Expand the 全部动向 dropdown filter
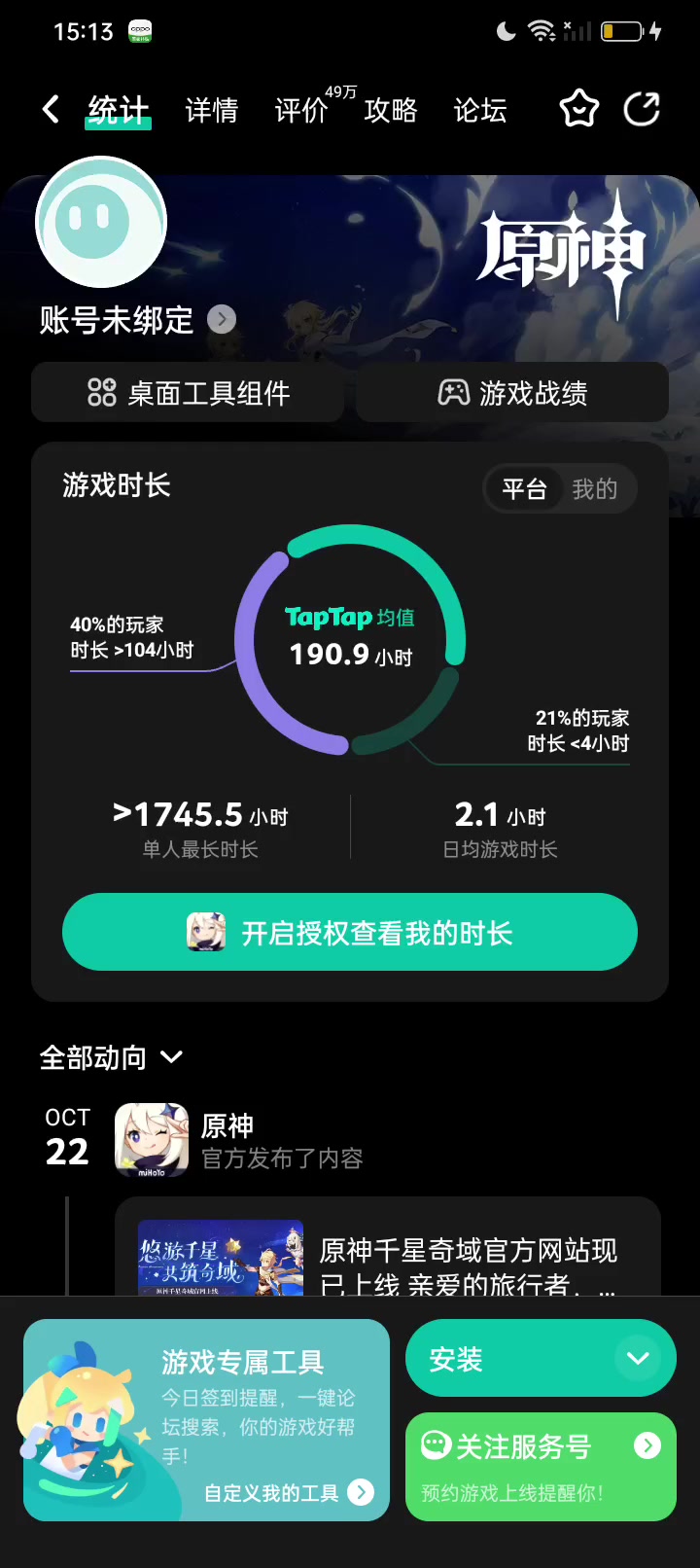Screen dimensions: 700x1568 click(x=111, y=1057)
